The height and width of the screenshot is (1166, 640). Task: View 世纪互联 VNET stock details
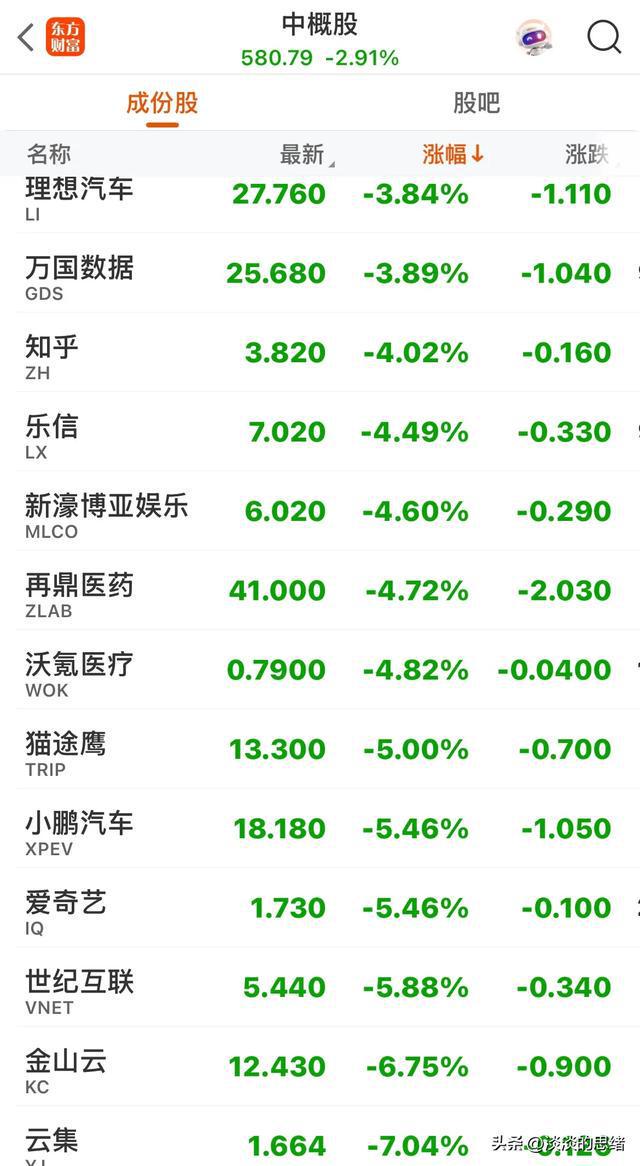point(320,988)
